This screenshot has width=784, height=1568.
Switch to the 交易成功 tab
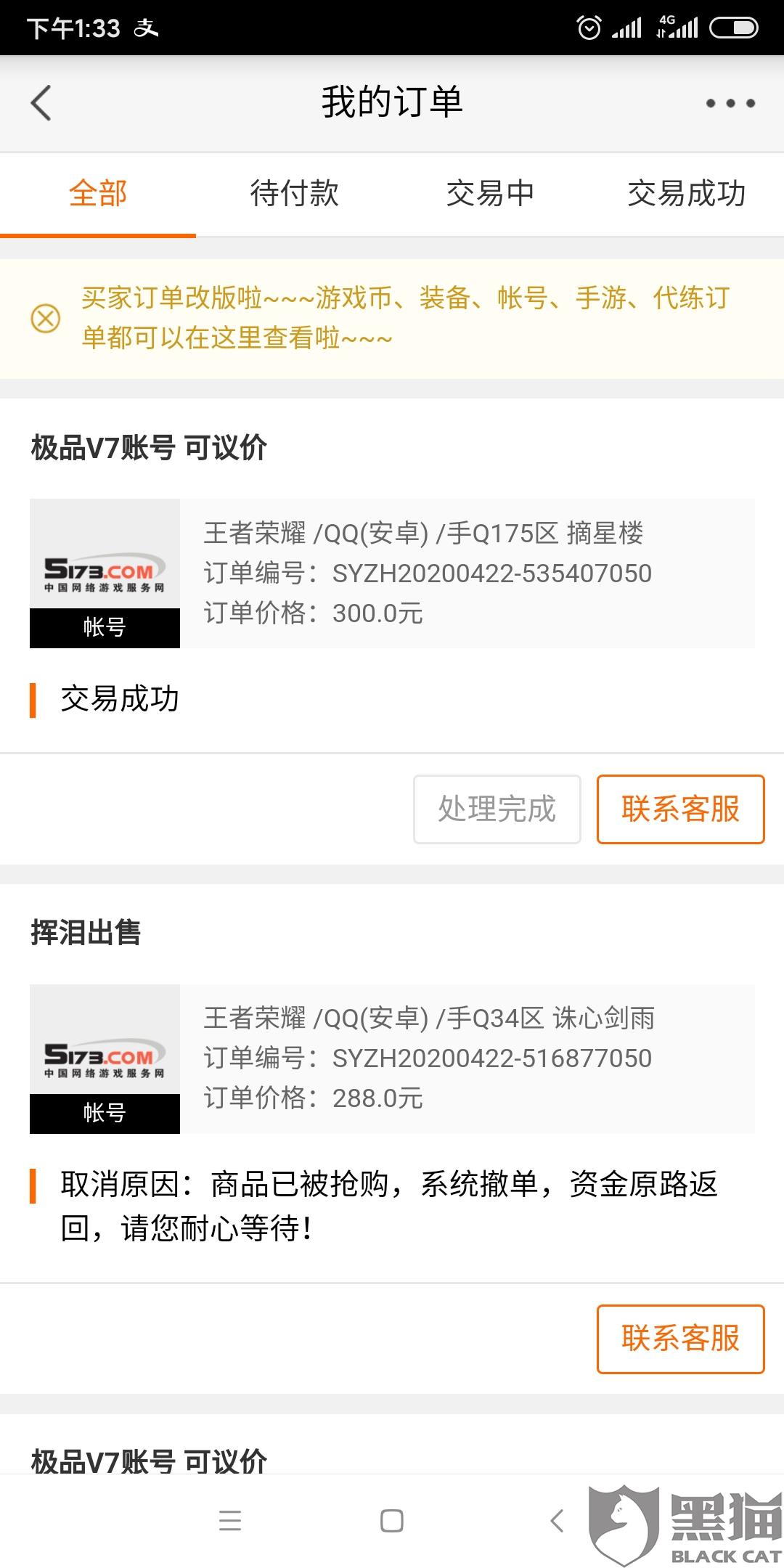tap(686, 193)
